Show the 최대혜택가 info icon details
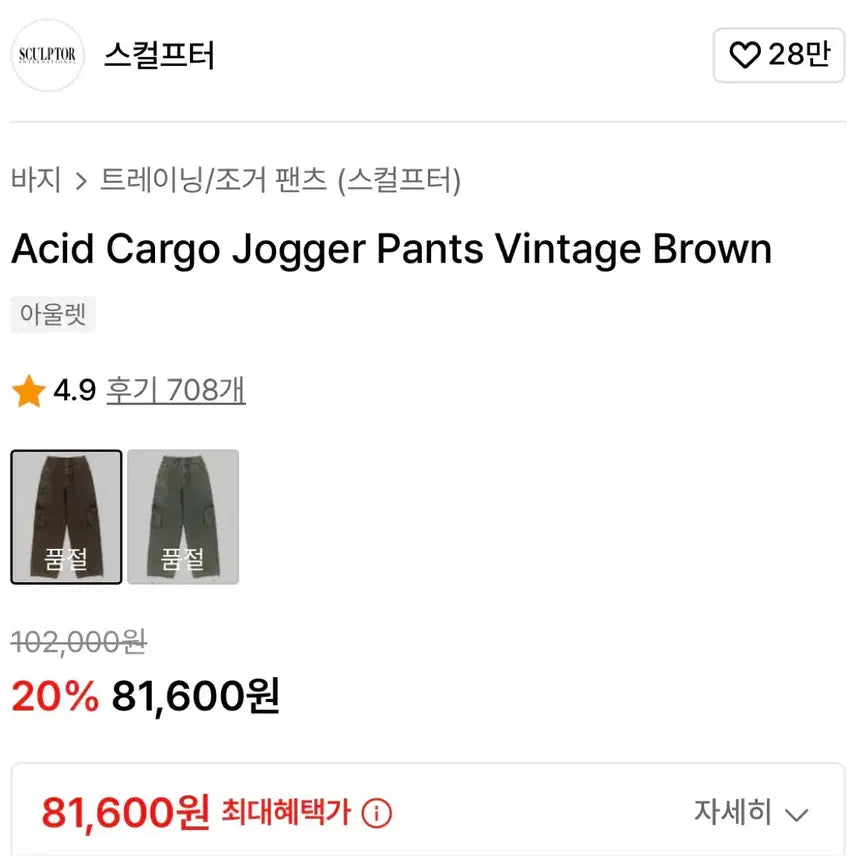The height and width of the screenshot is (856, 856). point(376,813)
